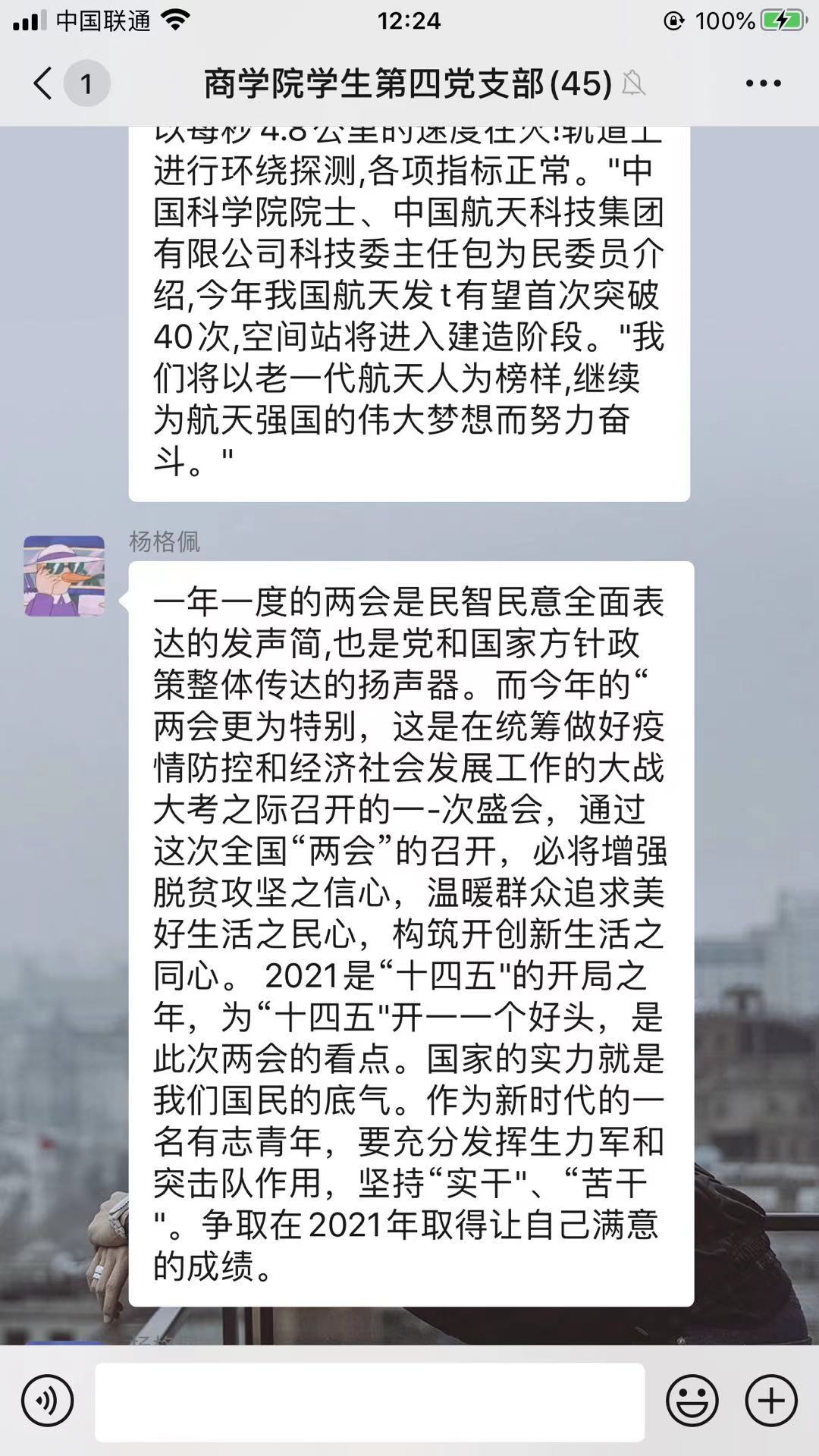Image resolution: width=819 pixels, height=1456 pixels.
Task: Switch to voice message input
Action: point(48,1401)
